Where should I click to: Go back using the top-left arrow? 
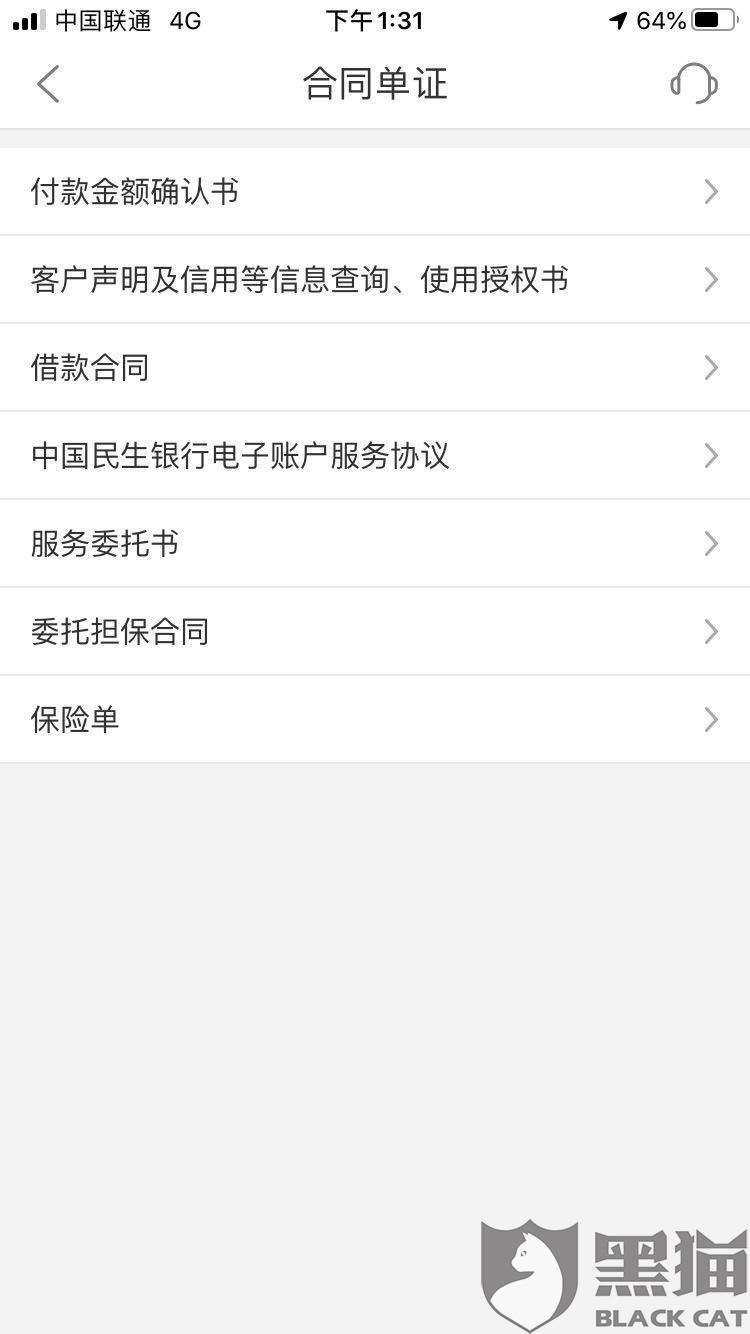(48, 84)
